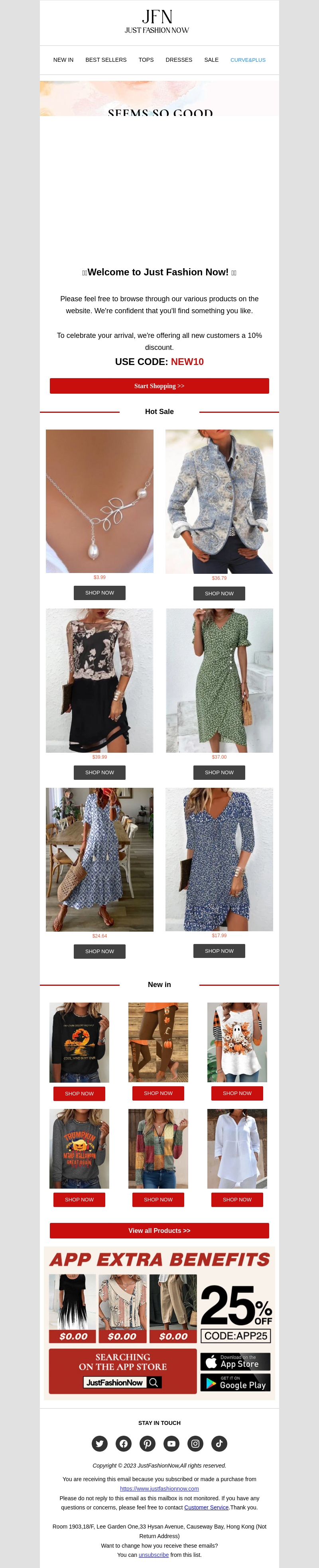This screenshot has height=1568, width=319.
Task: Shop the $36.79 paisley blazer
Action: 219,593
